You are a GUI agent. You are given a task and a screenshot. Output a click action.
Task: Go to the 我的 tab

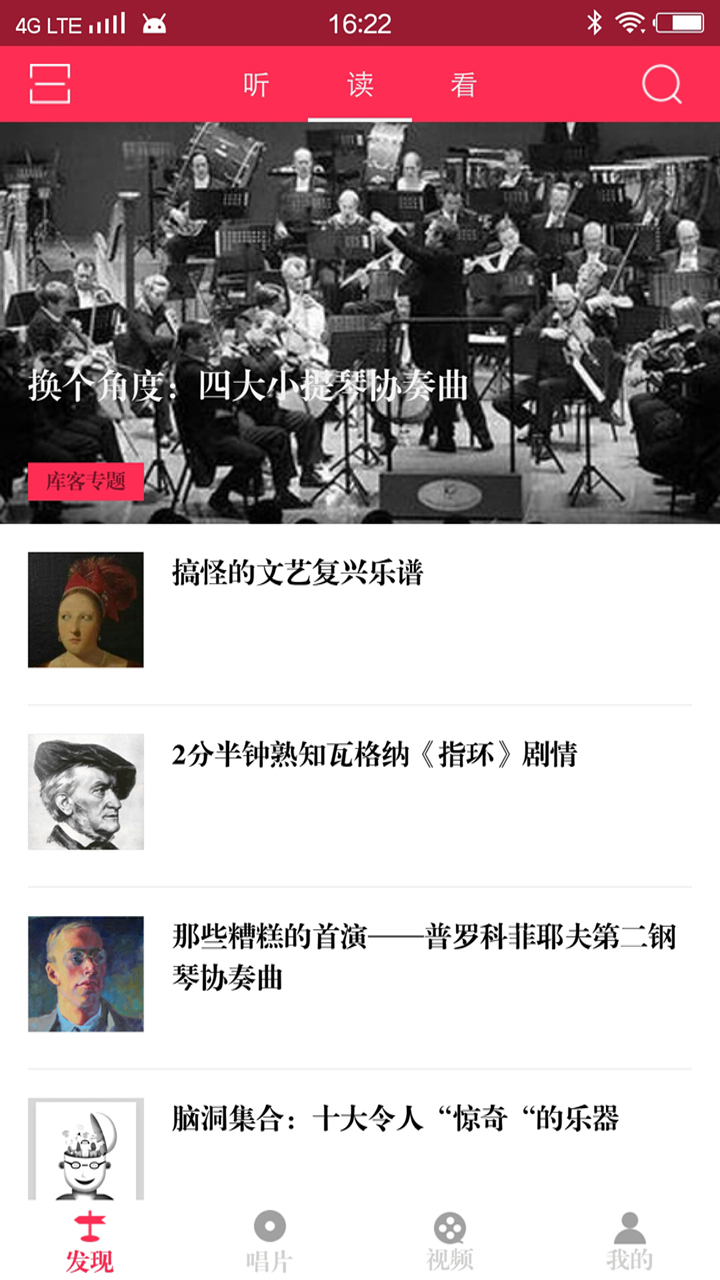click(629, 1242)
